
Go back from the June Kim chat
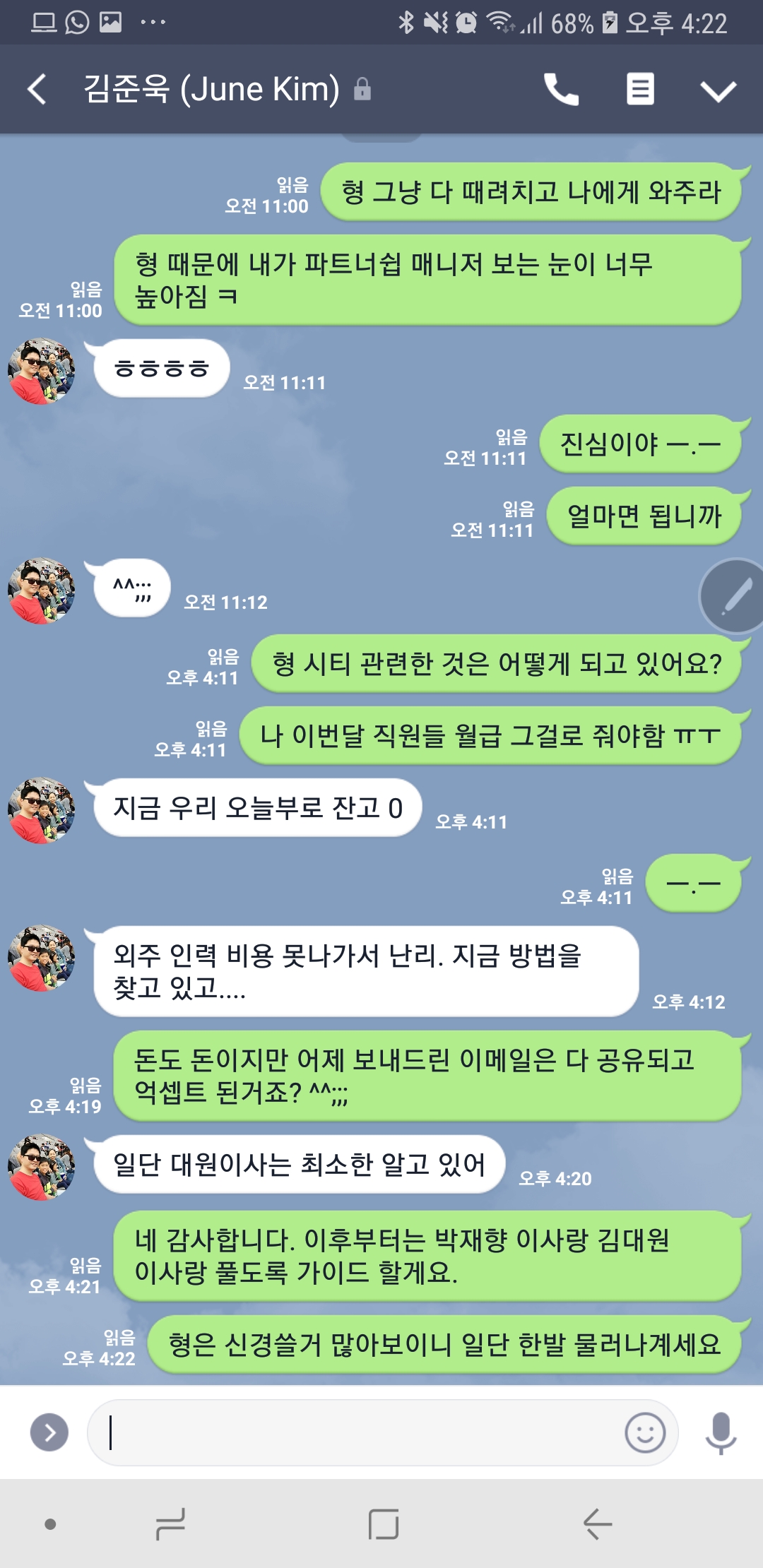37,90
